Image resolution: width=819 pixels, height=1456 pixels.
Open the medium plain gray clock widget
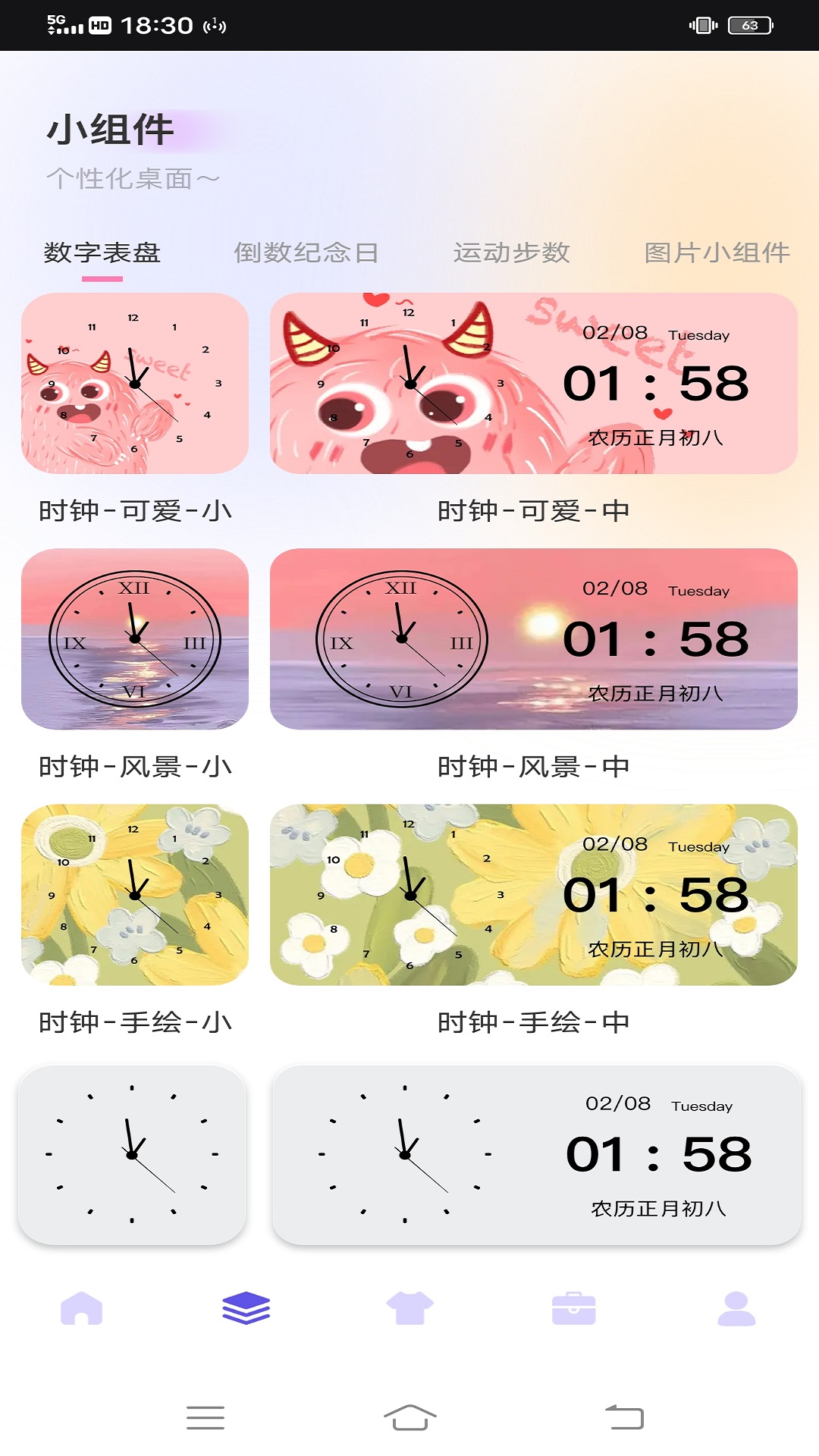point(536,1154)
